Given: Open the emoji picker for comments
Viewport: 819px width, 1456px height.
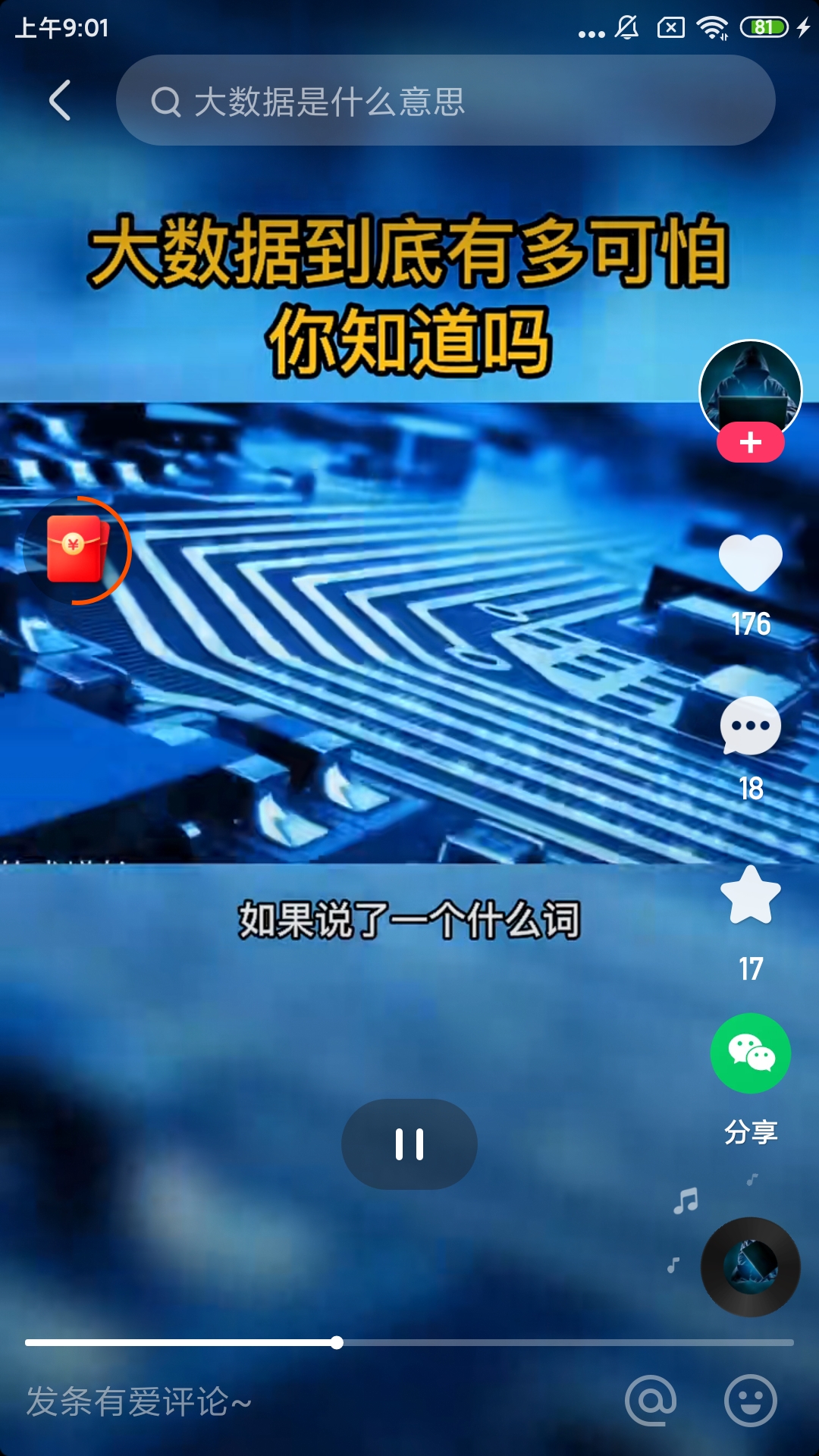Looking at the screenshot, I should click(x=750, y=1401).
